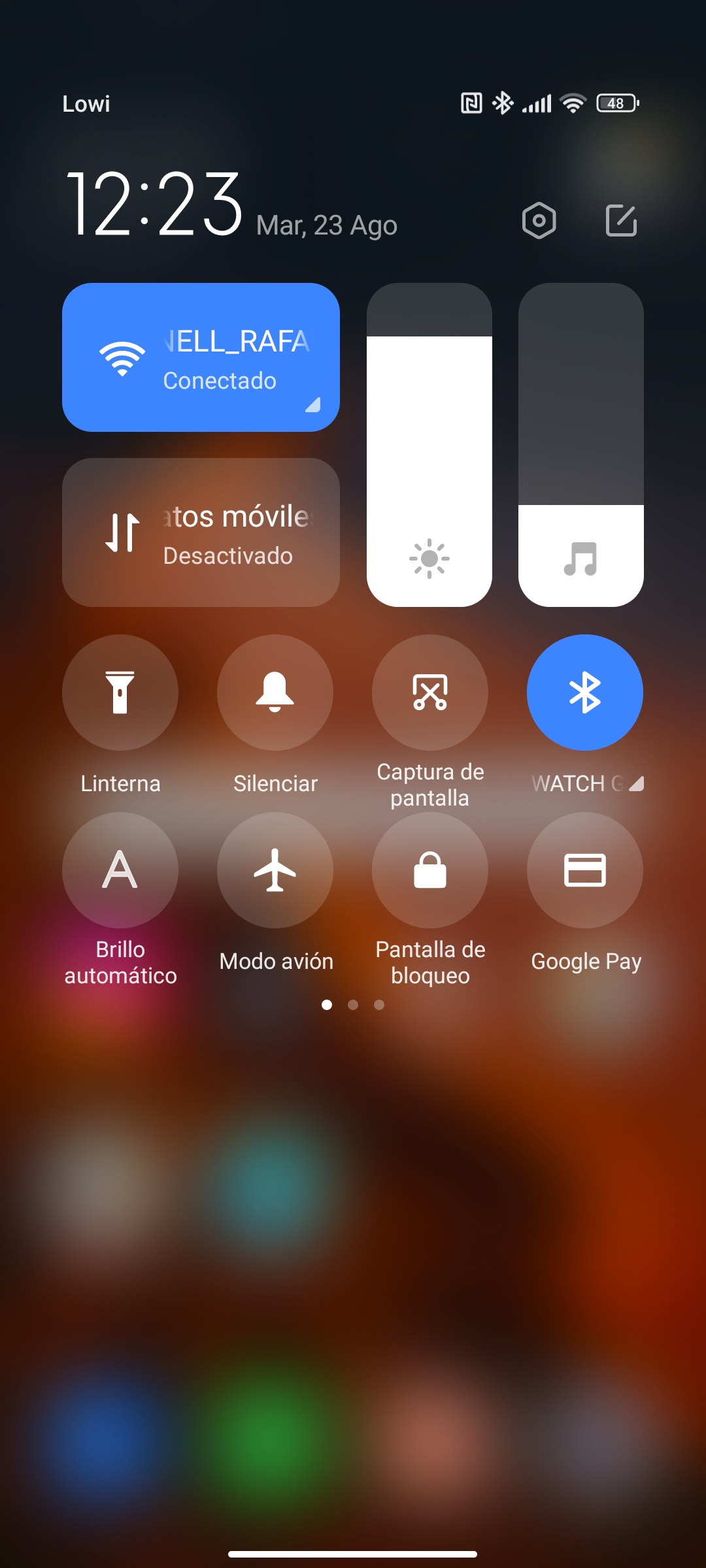Go to third page of quick toggles
The width and height of the screenshot is (706, 1568).
(x=379, y=1005)
